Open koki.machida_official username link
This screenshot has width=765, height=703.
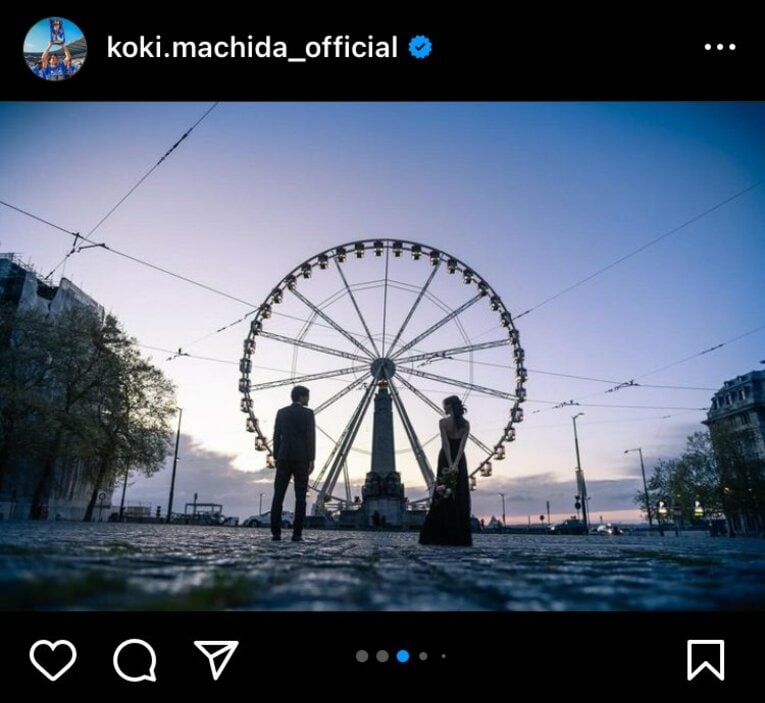(x=252, y=47)
